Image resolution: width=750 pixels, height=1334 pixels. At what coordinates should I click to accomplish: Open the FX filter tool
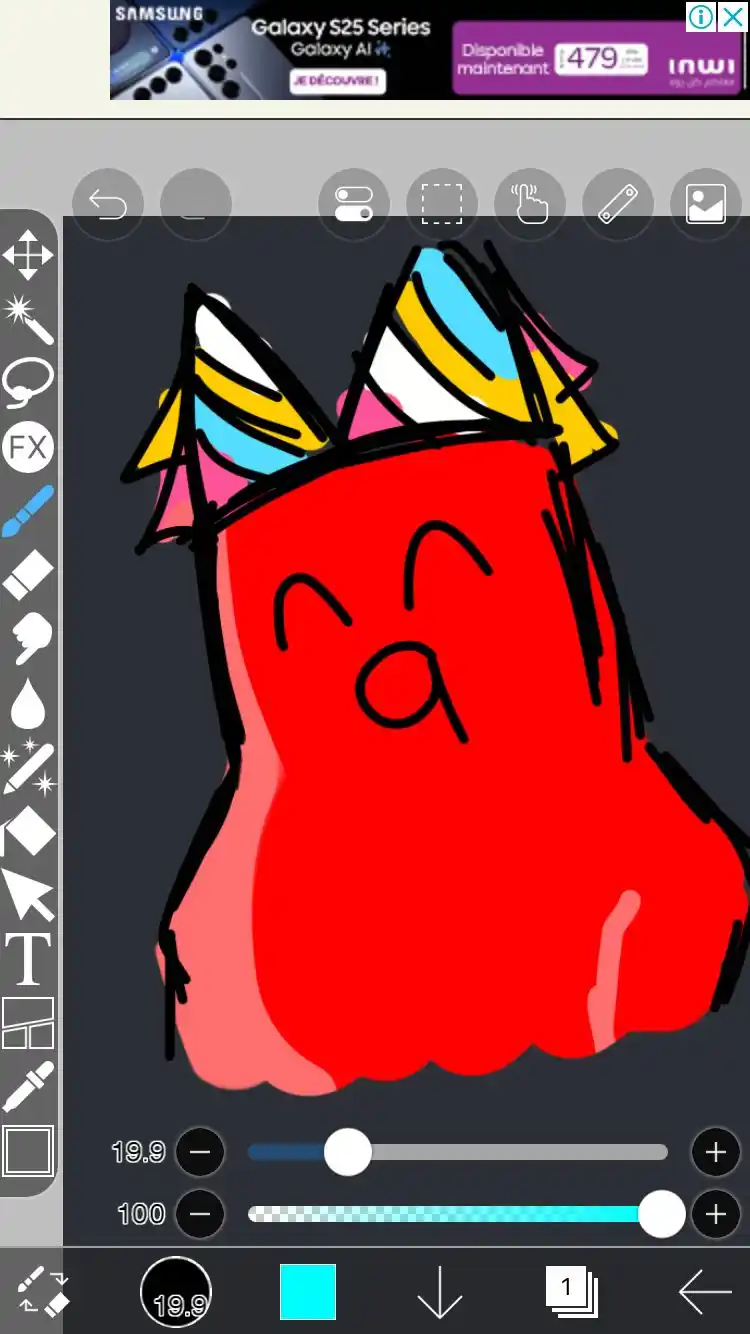click(x=28, y=447)
